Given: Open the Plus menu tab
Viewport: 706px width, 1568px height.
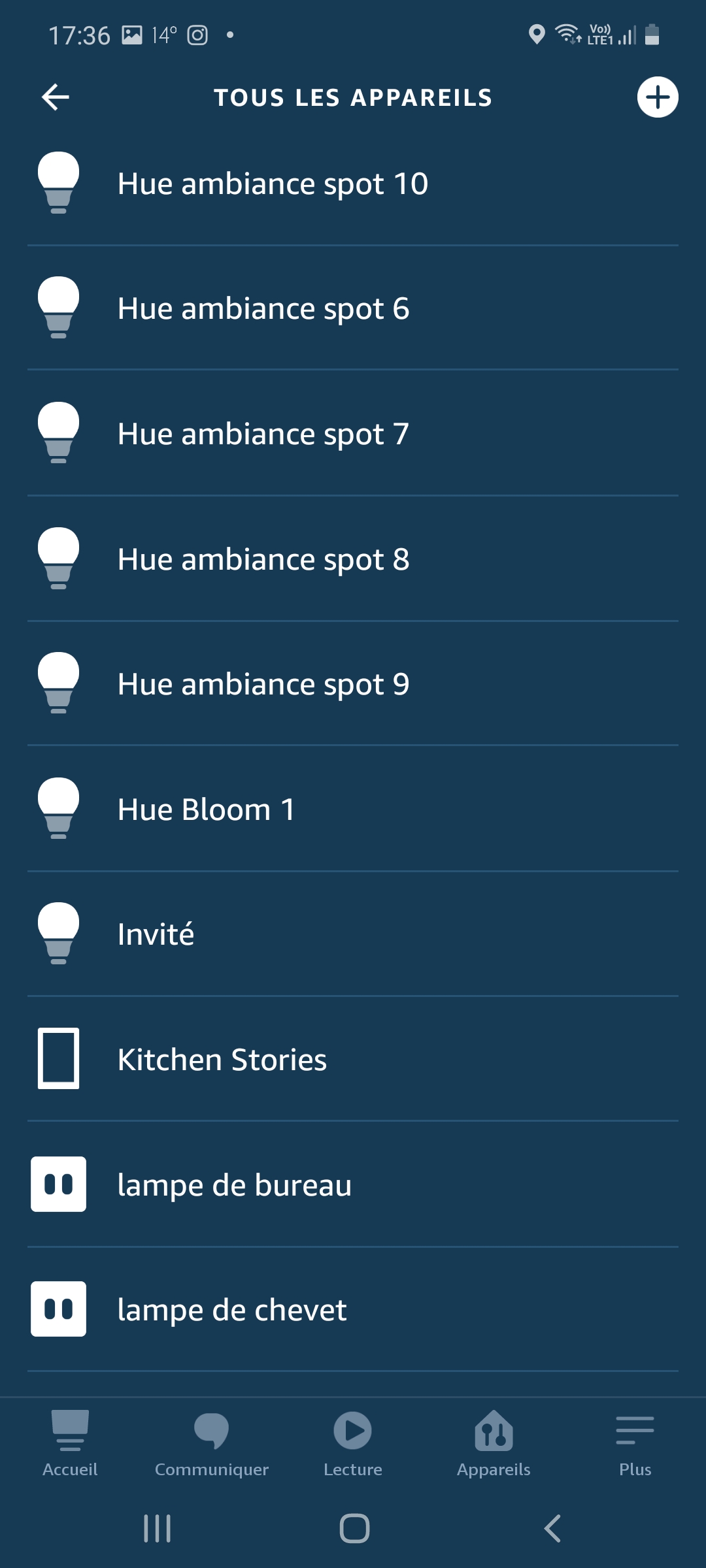Looking at the screenshot, I should pos(635,1444).
